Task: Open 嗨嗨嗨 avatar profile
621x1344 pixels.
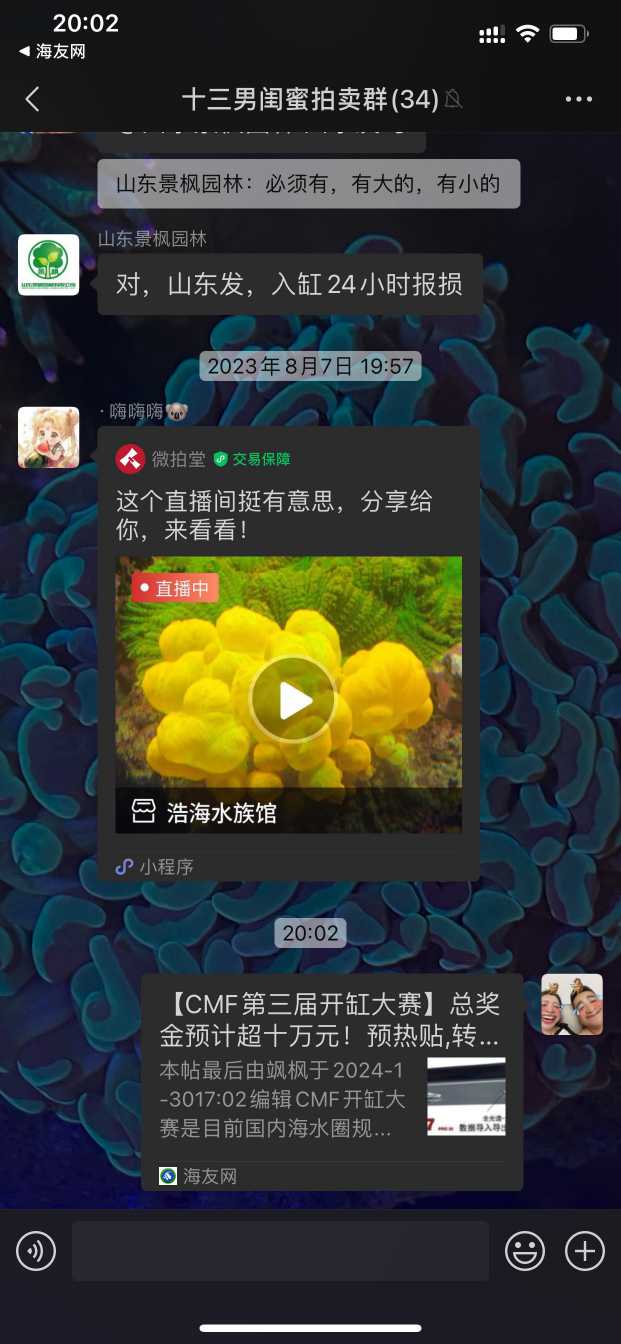Action: point(49,437)
